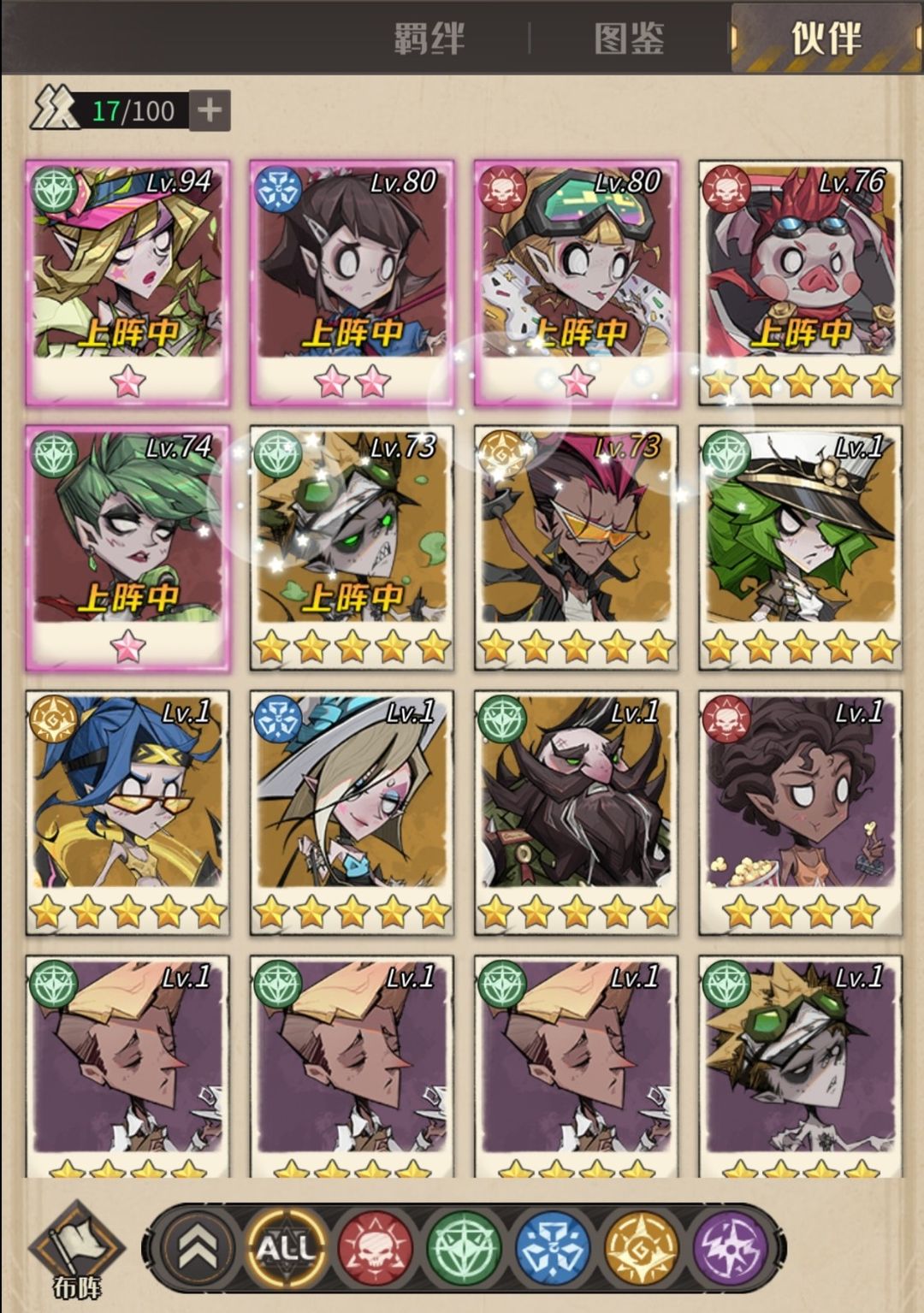
Task: Filter by green shield faction
Action: pos(463,1249)
